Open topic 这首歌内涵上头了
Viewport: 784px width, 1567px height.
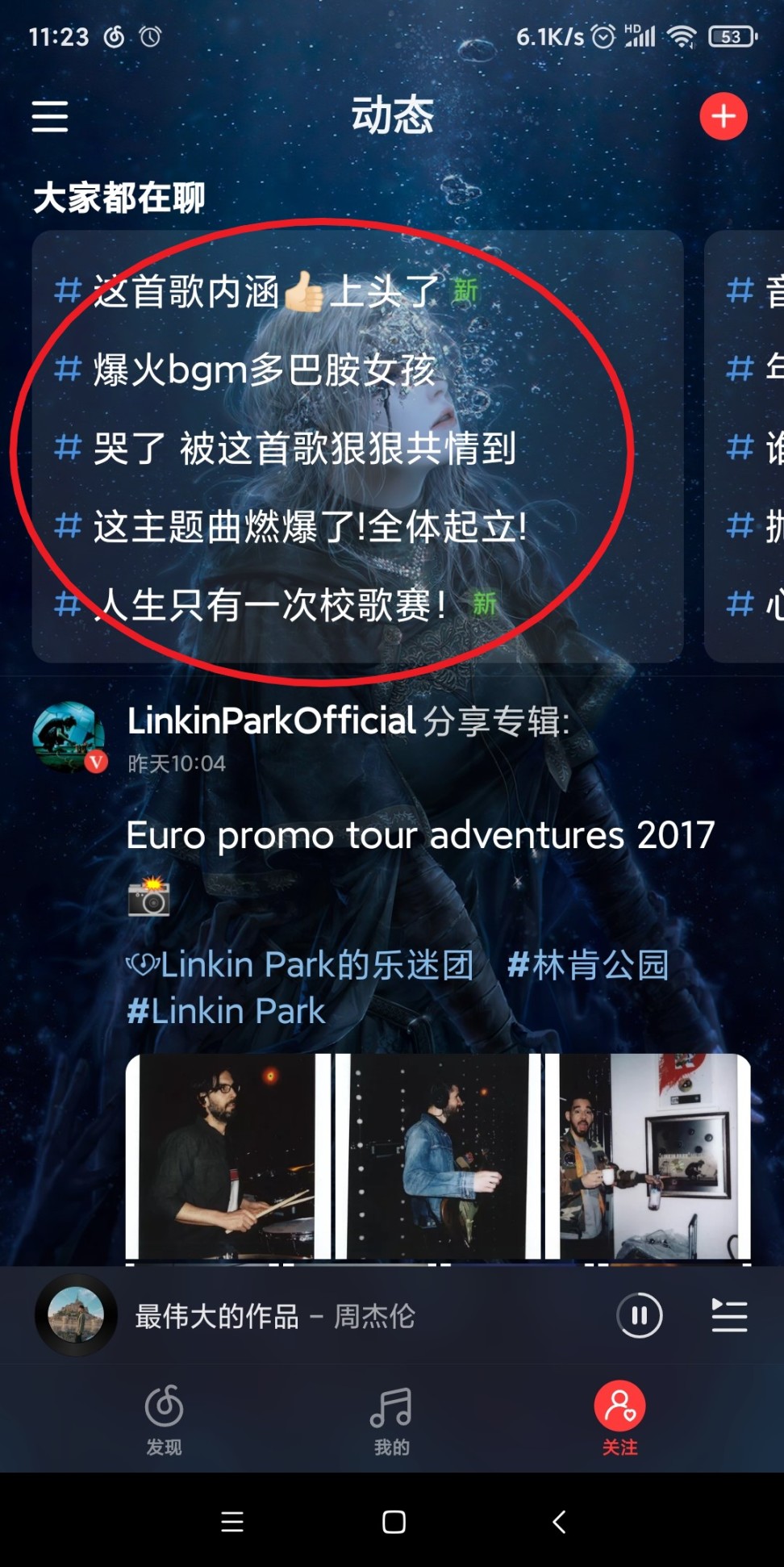tap(266, 291)
